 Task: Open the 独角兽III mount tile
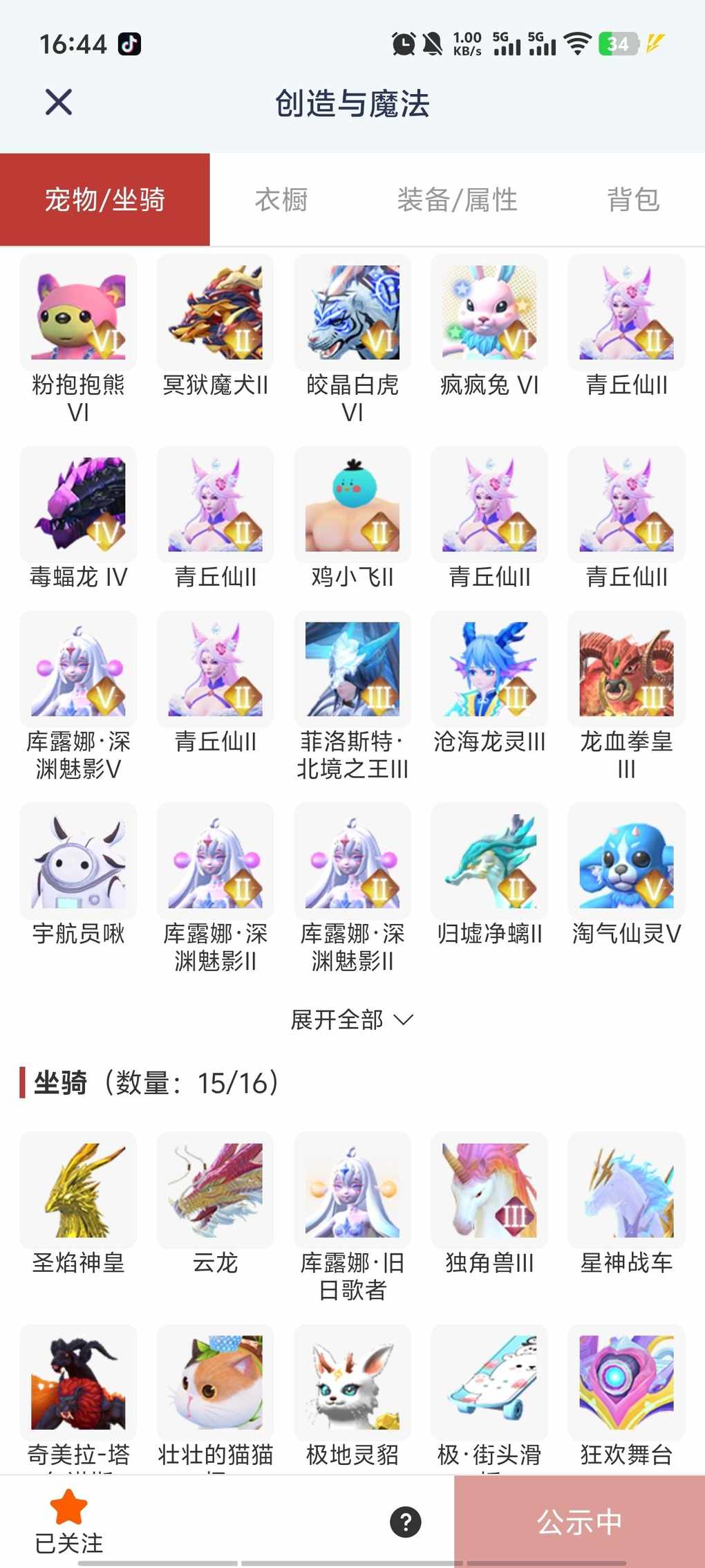(489, 1190)
